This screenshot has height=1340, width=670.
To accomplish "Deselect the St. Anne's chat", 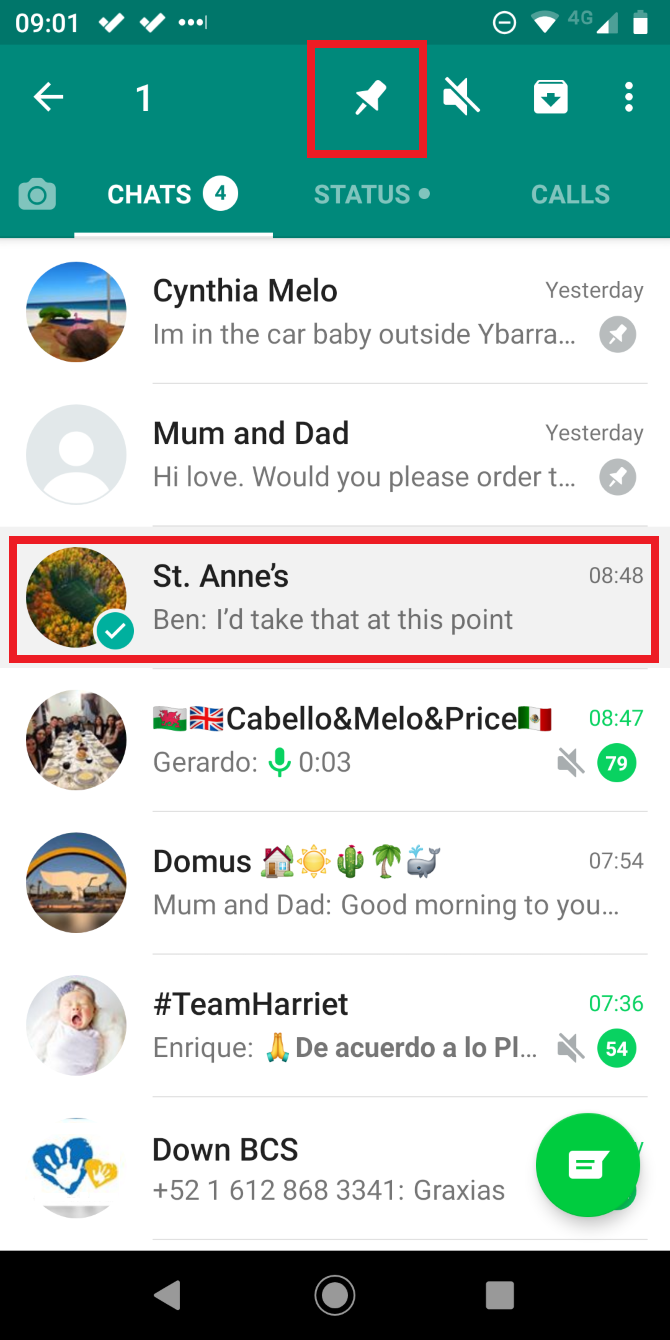I will 335,598.
